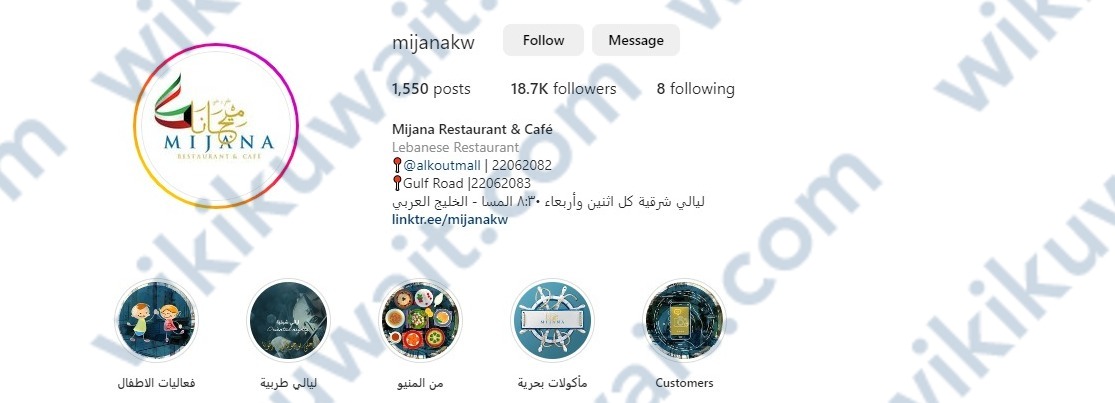Send a message to mijanakw
Viewport: 1115px width, 403px height.
[x=635, y=40]
